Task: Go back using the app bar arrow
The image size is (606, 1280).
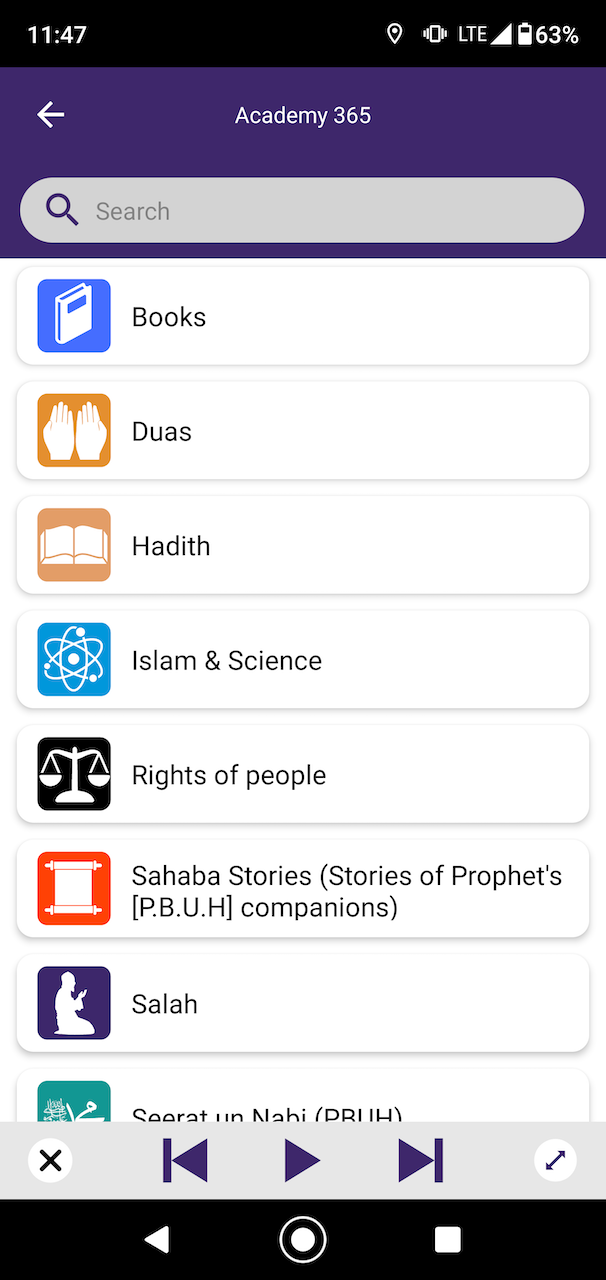Action: point(51,115)
